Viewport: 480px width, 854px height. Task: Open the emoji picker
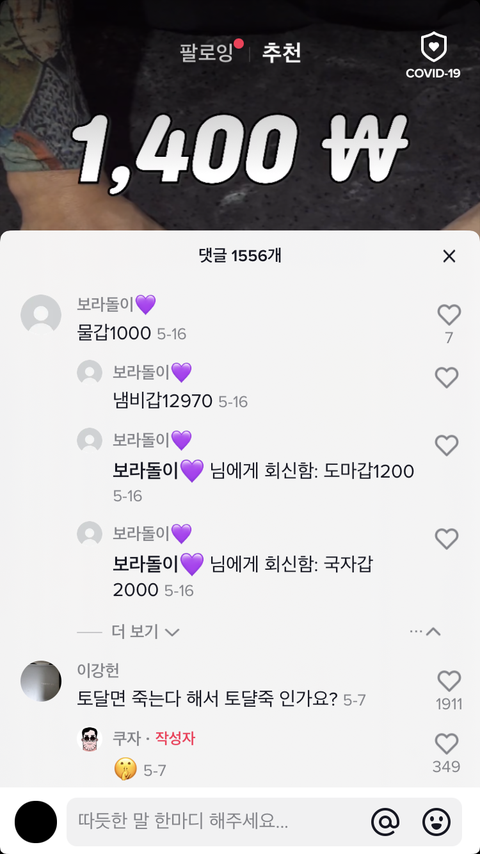pyautogui.click(x=436, y=822)
